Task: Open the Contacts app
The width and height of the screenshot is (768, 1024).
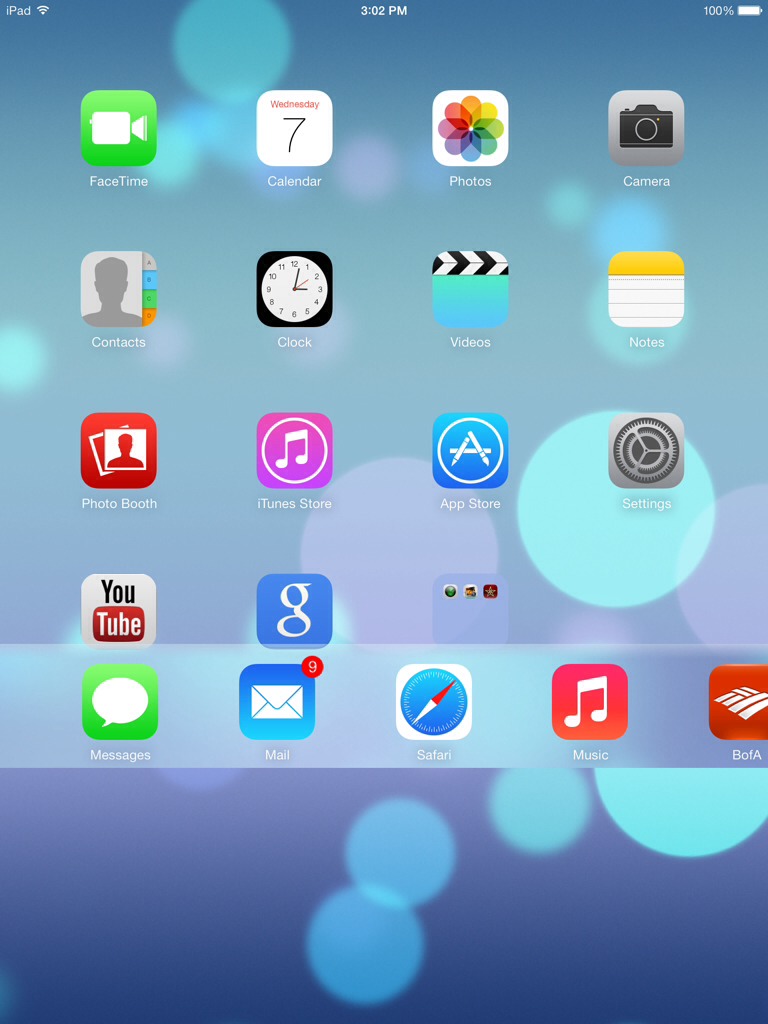Action: (x=119, y=289)
